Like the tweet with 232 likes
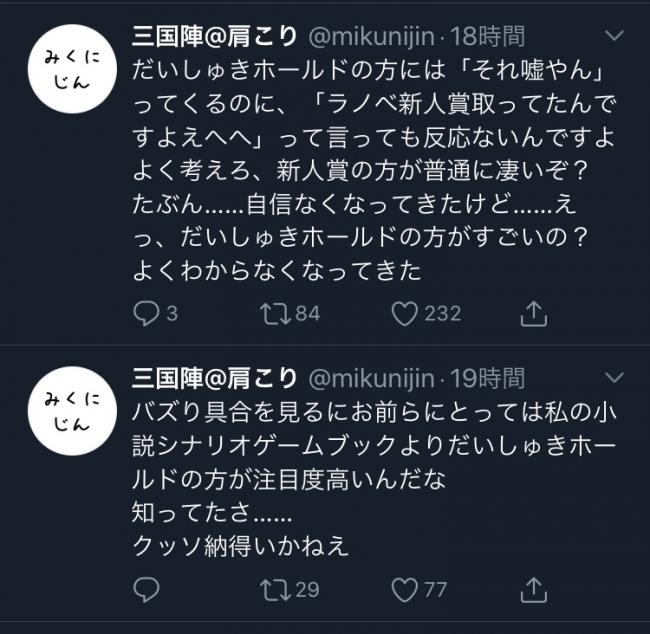Viewport: 650px width, 634px height. pyautogui.click(x=404, y=314)
